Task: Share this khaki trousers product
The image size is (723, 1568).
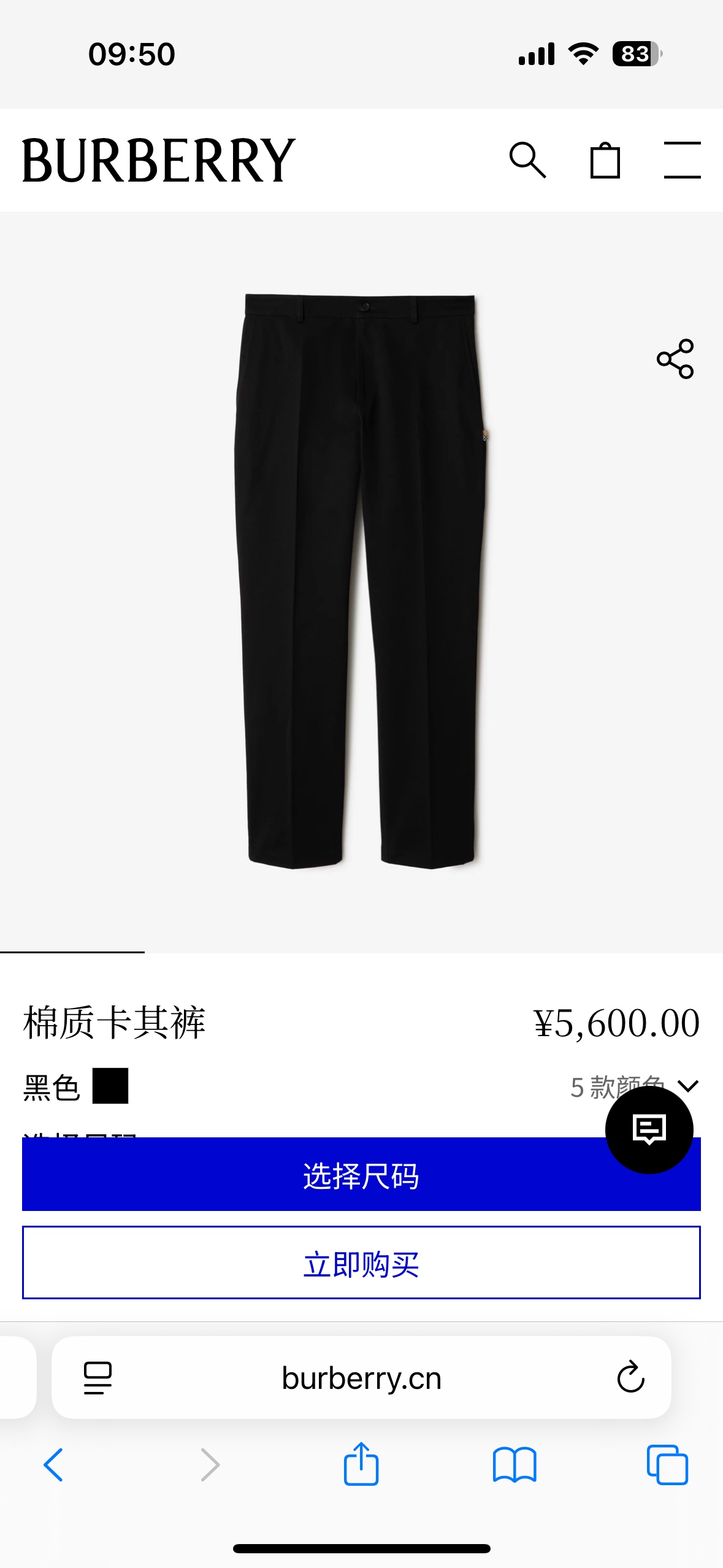Action: tap(675, 359)
